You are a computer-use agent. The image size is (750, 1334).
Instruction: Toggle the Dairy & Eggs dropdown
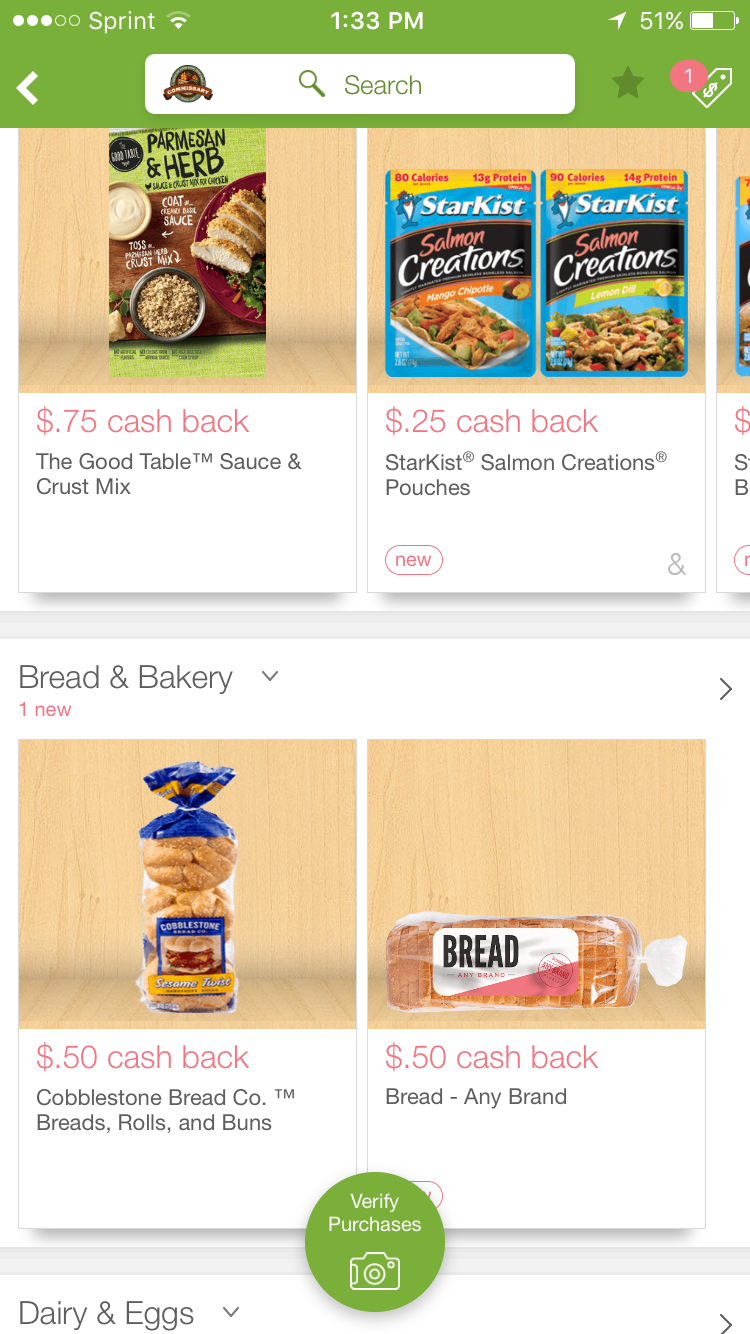point(231,1312)
